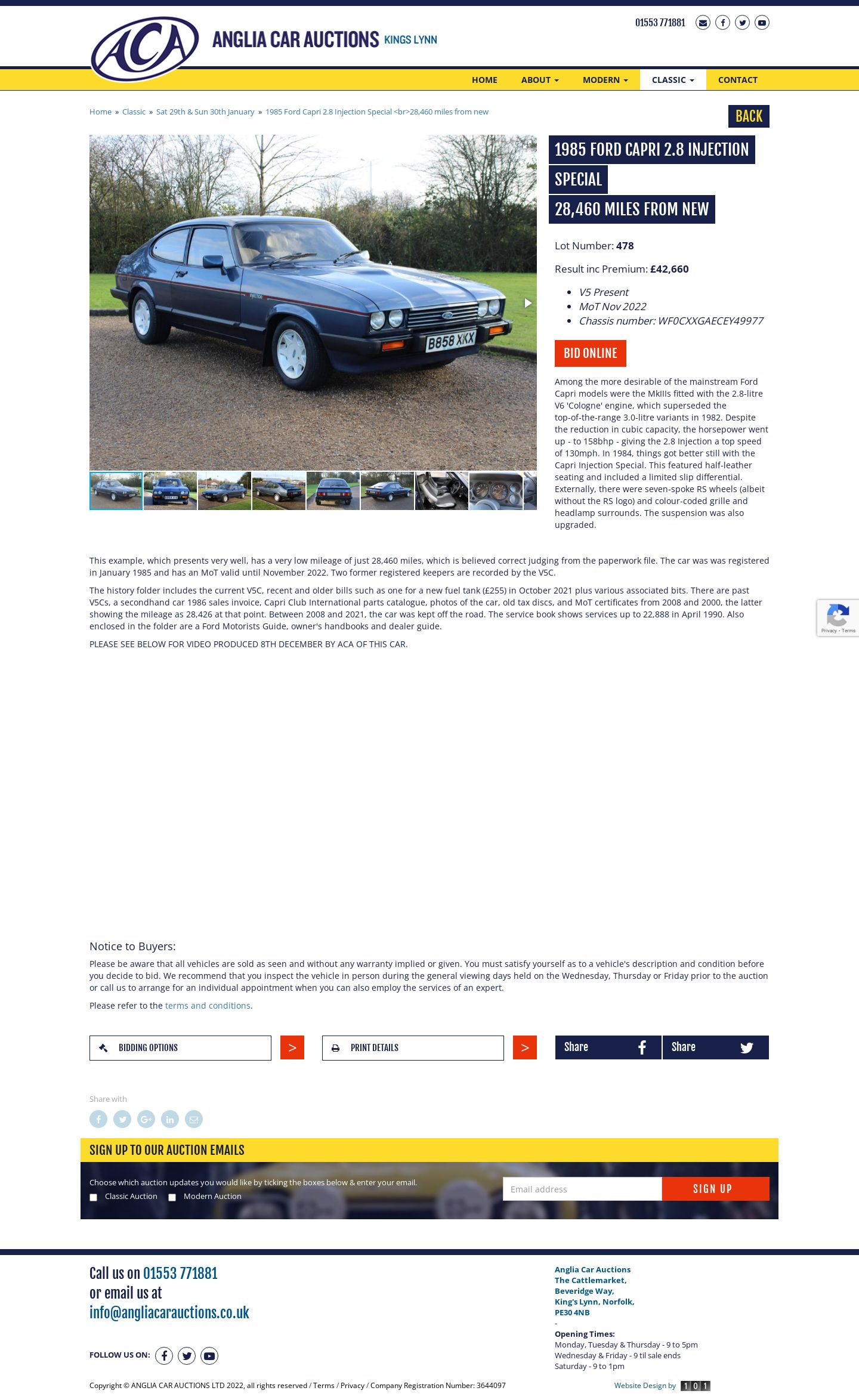The width and height of the screenshot is (859, 1400).
Task: Show the next photo with the gallery arrow
Action: coord(527,303)
